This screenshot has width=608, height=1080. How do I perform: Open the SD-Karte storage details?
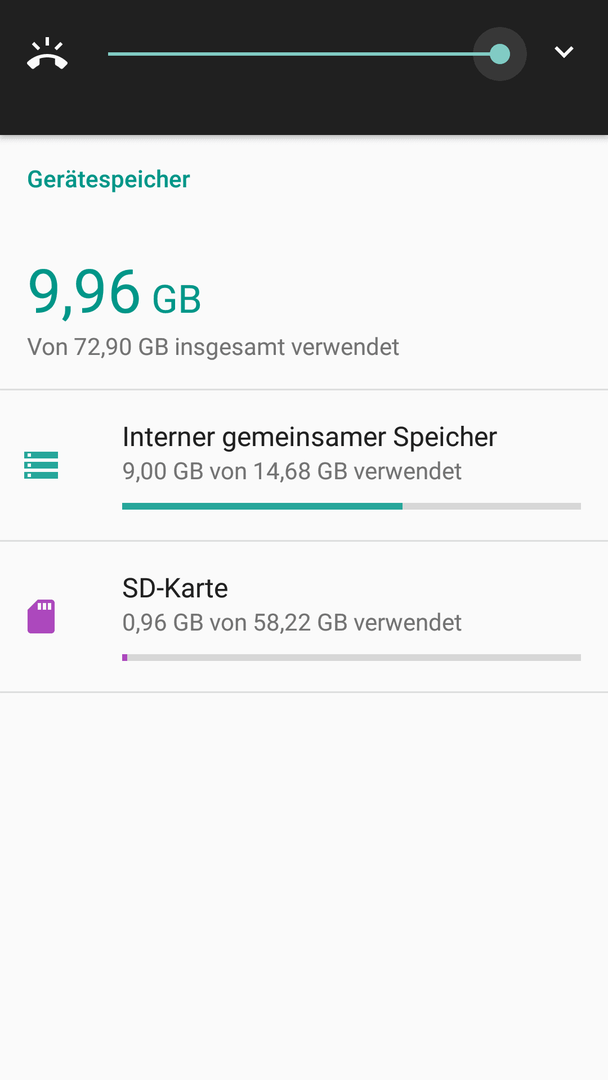point(304,617)
